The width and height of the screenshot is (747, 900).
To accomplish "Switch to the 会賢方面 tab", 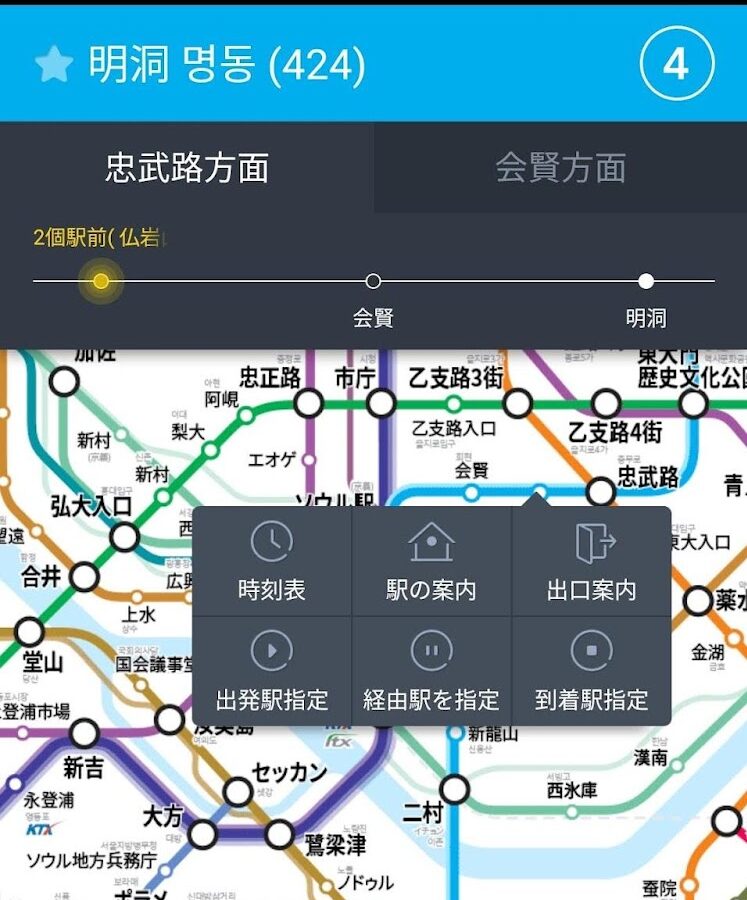I will tap(560, 167).
